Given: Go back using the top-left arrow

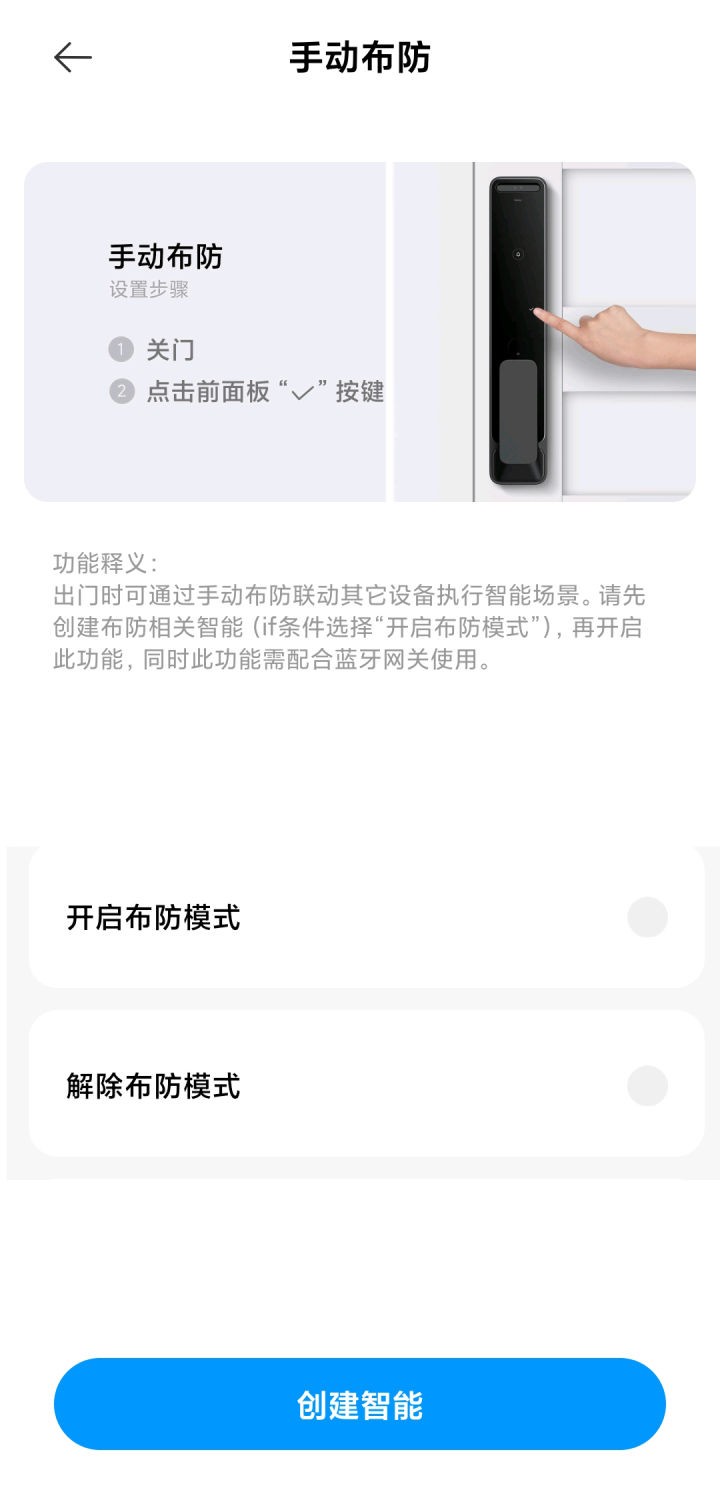Looking at the screenshot, I should [x=72, y=58].
